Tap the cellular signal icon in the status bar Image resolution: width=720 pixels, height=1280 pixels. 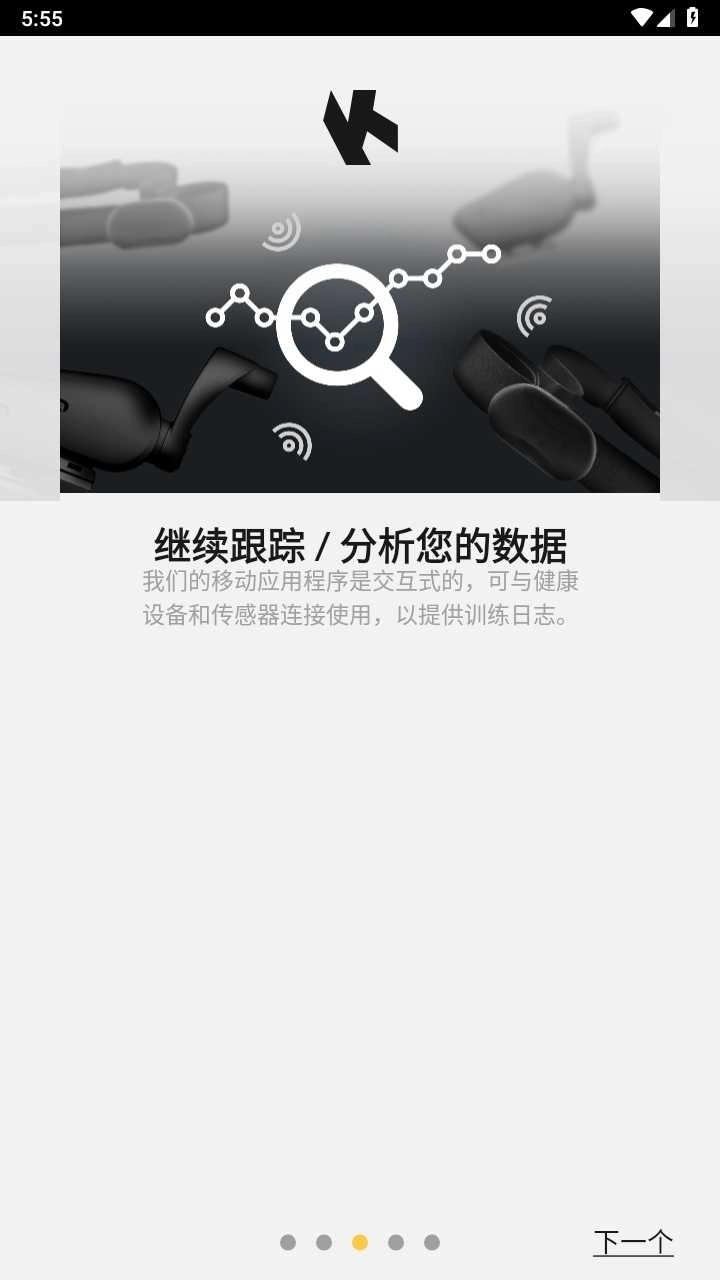pyautogui.click(x=668, y=18)
